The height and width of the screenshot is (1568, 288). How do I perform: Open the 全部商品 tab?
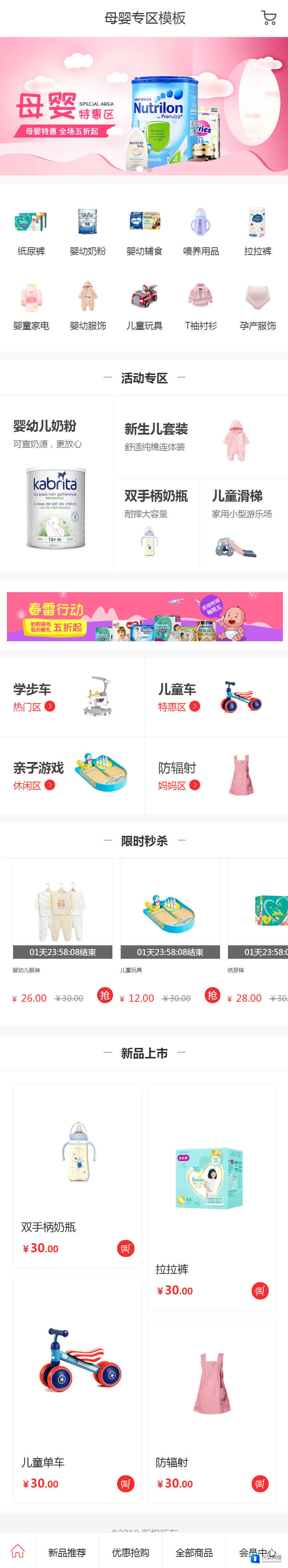pos(193,1552)
